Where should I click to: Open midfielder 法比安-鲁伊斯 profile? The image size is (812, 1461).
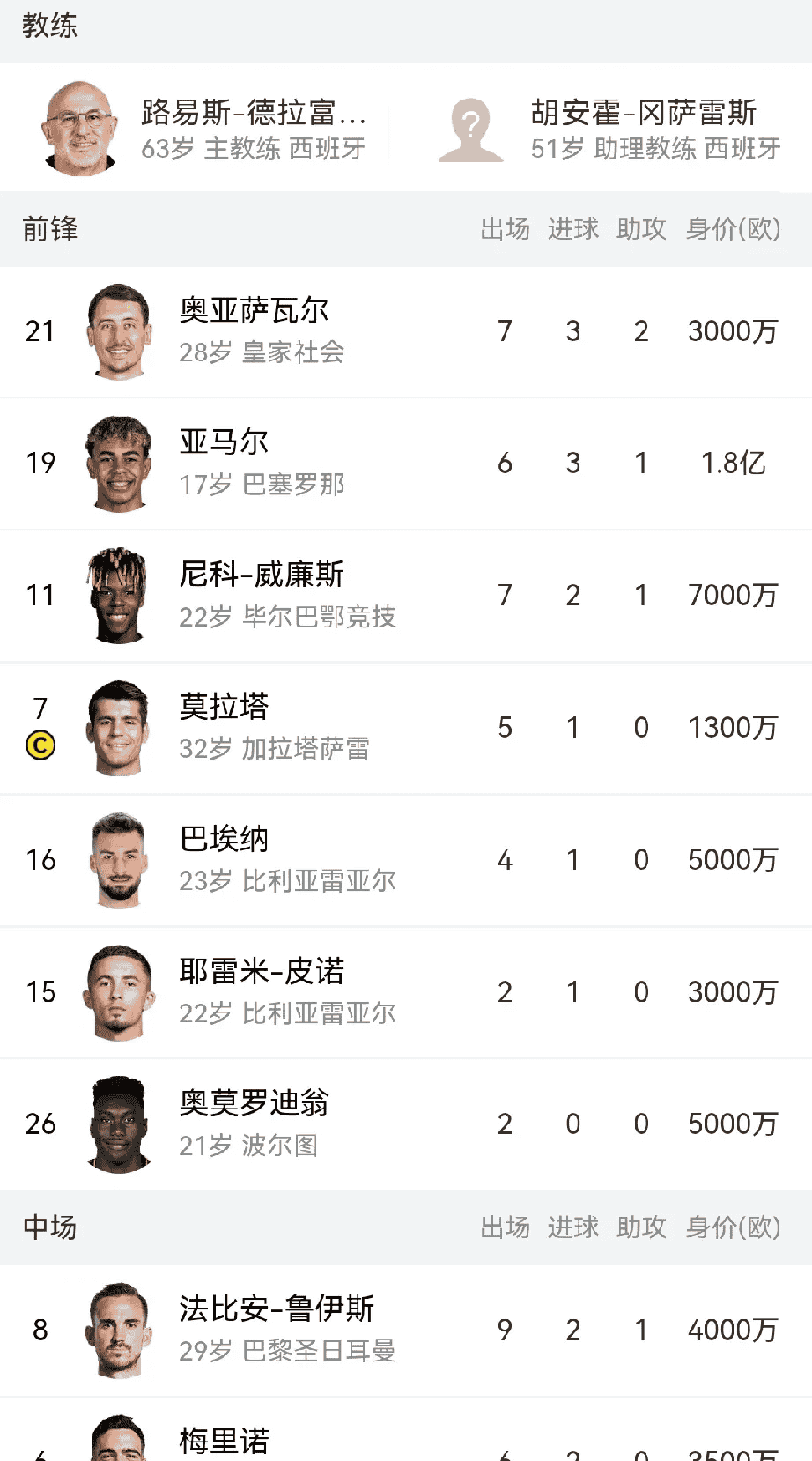(277, 1330)
